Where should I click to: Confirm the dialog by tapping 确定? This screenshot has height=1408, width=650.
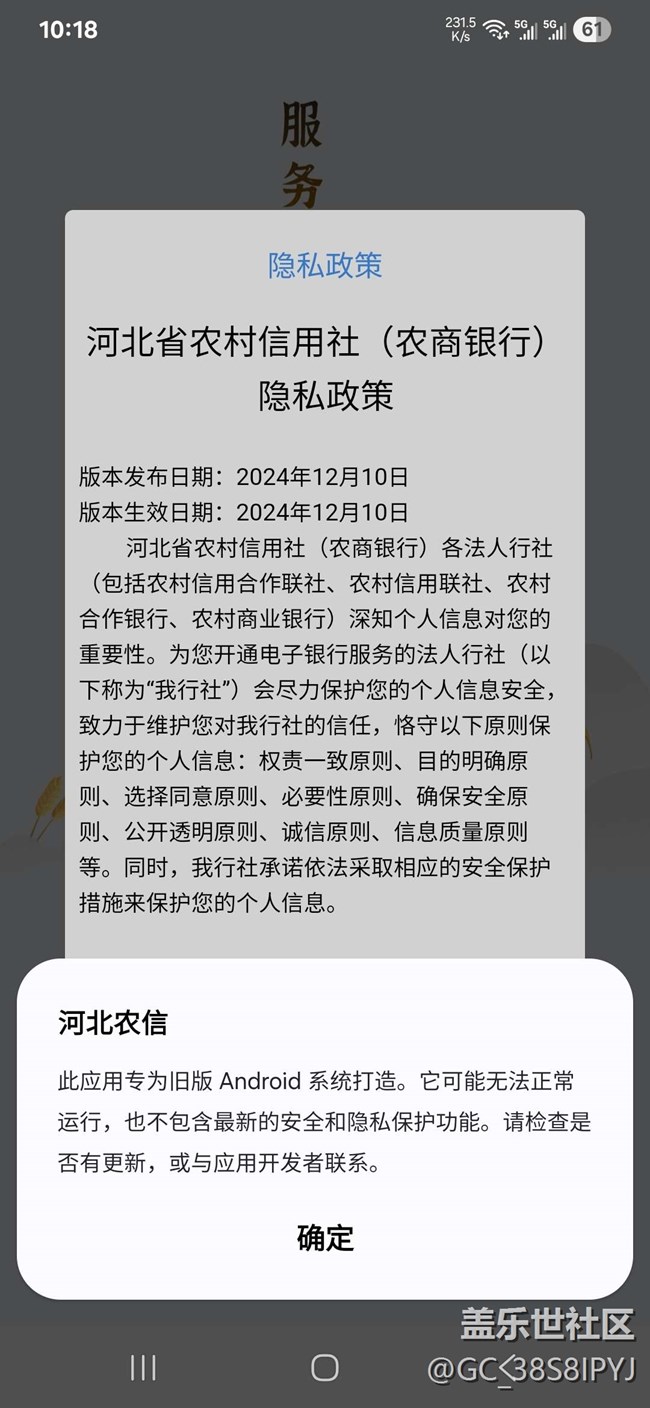325,1237
